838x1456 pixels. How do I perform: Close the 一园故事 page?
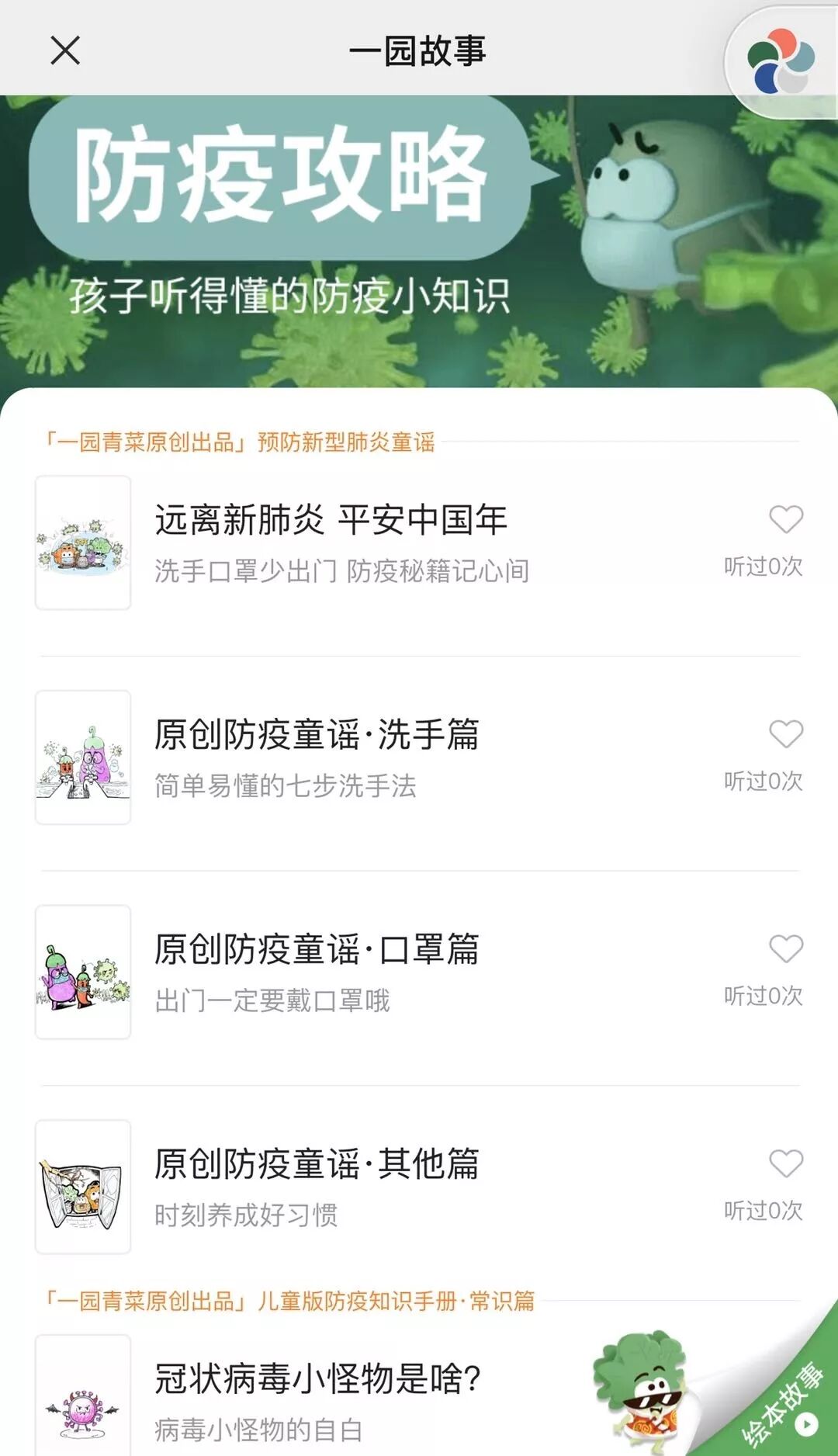click(x=65, y=51)
